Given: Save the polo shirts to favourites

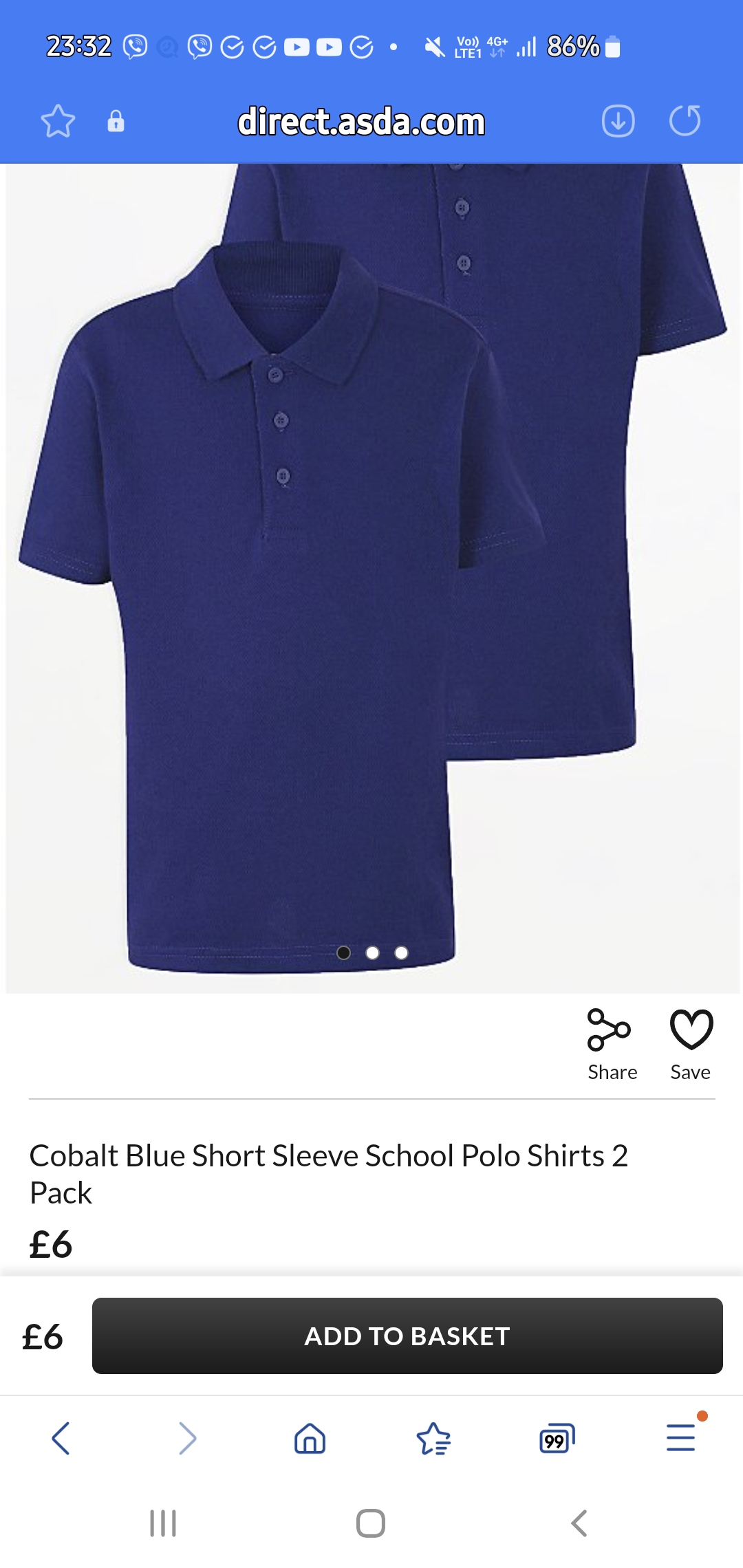Looking at the screenshot, I should pos(691,1045).
